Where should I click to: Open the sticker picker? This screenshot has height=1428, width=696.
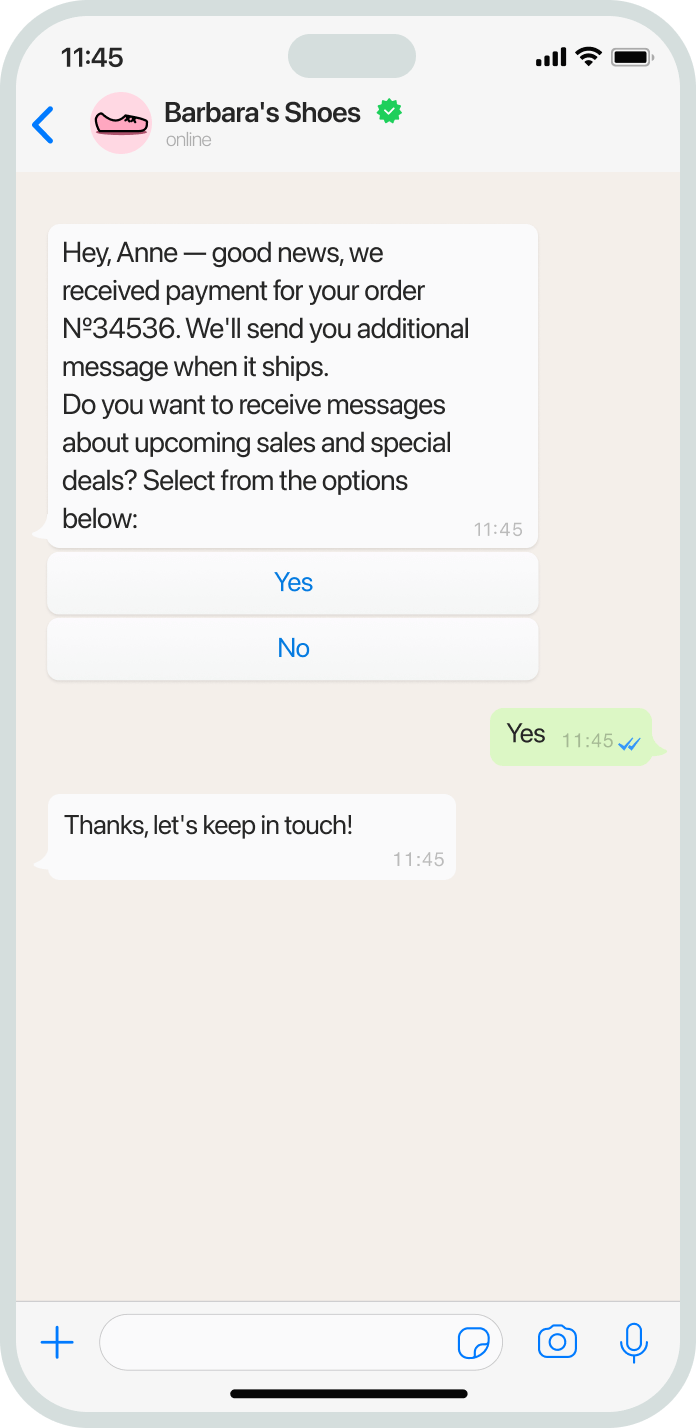pos(473,1343)
